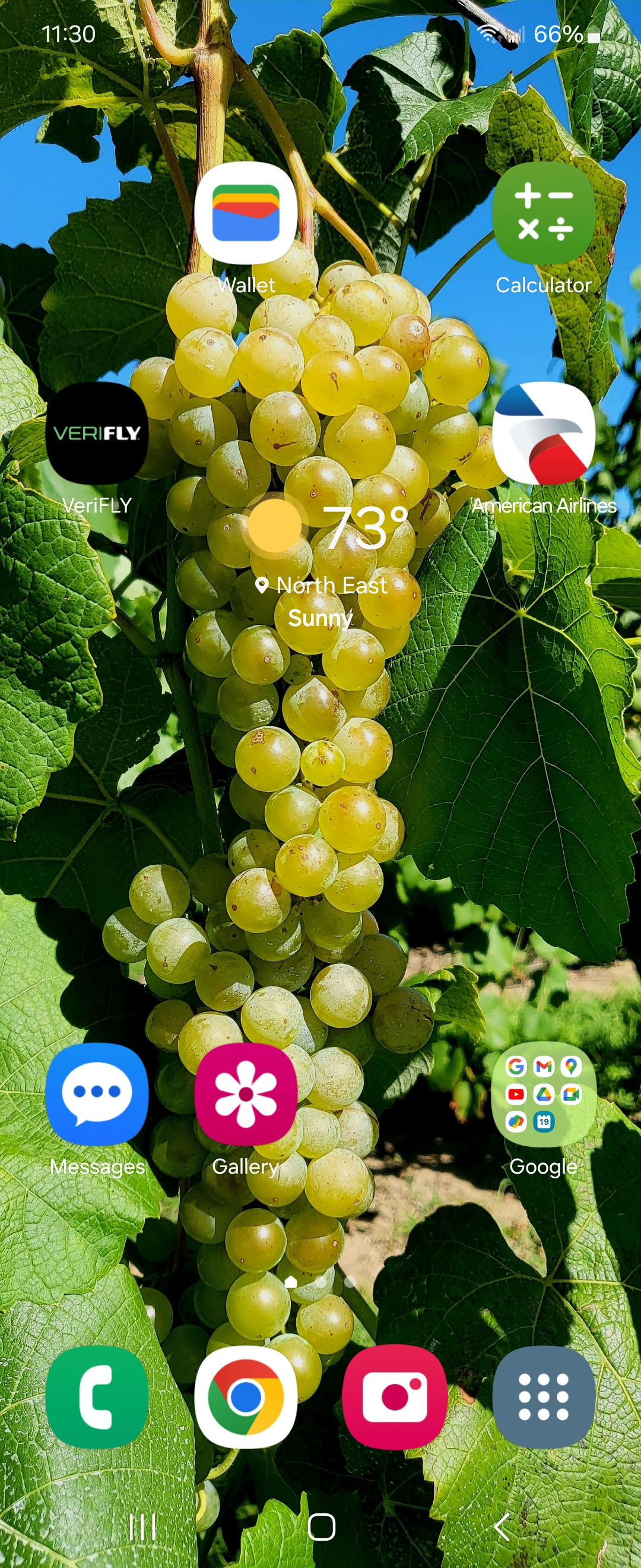Open the Messages app

[x=97, y=1094]
